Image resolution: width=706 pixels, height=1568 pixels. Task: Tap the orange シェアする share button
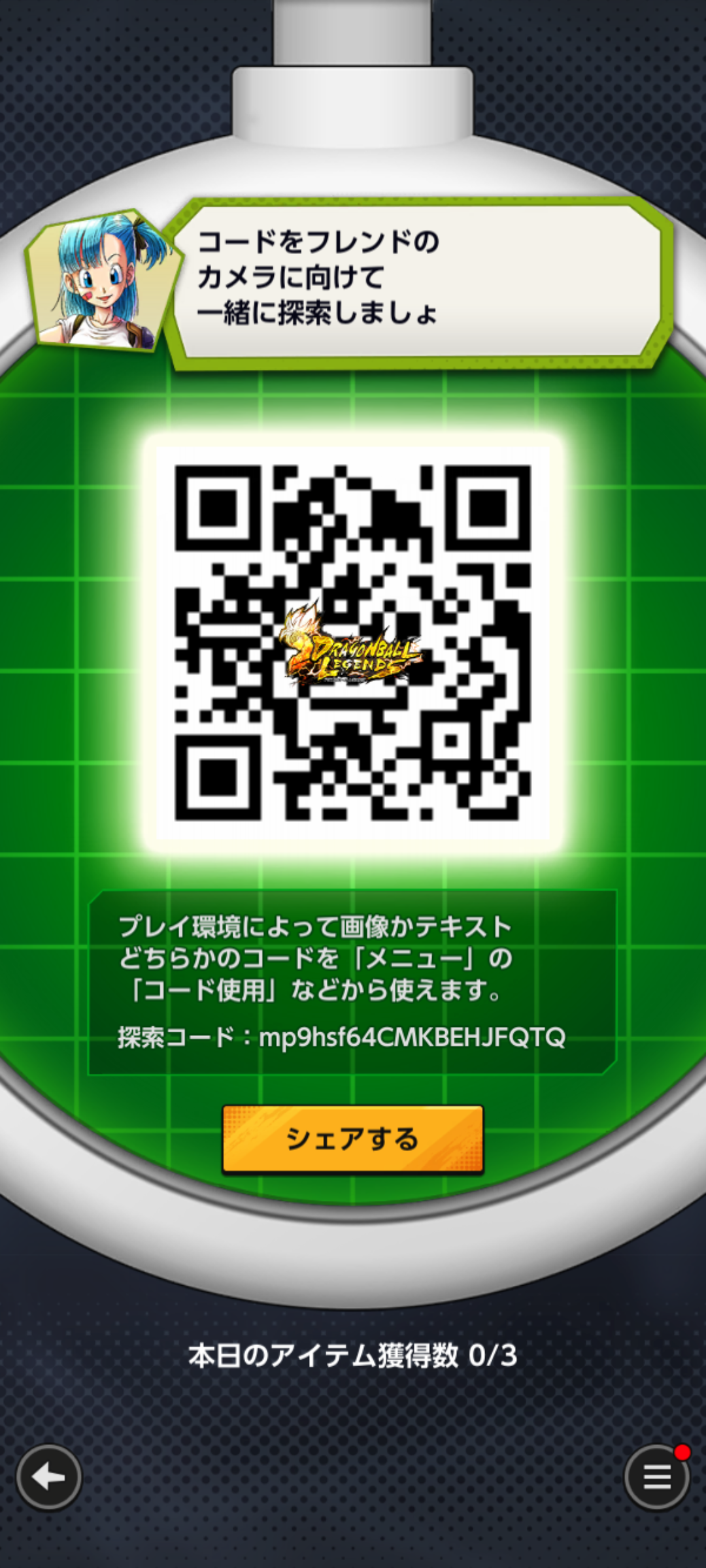pos(353,1139)
